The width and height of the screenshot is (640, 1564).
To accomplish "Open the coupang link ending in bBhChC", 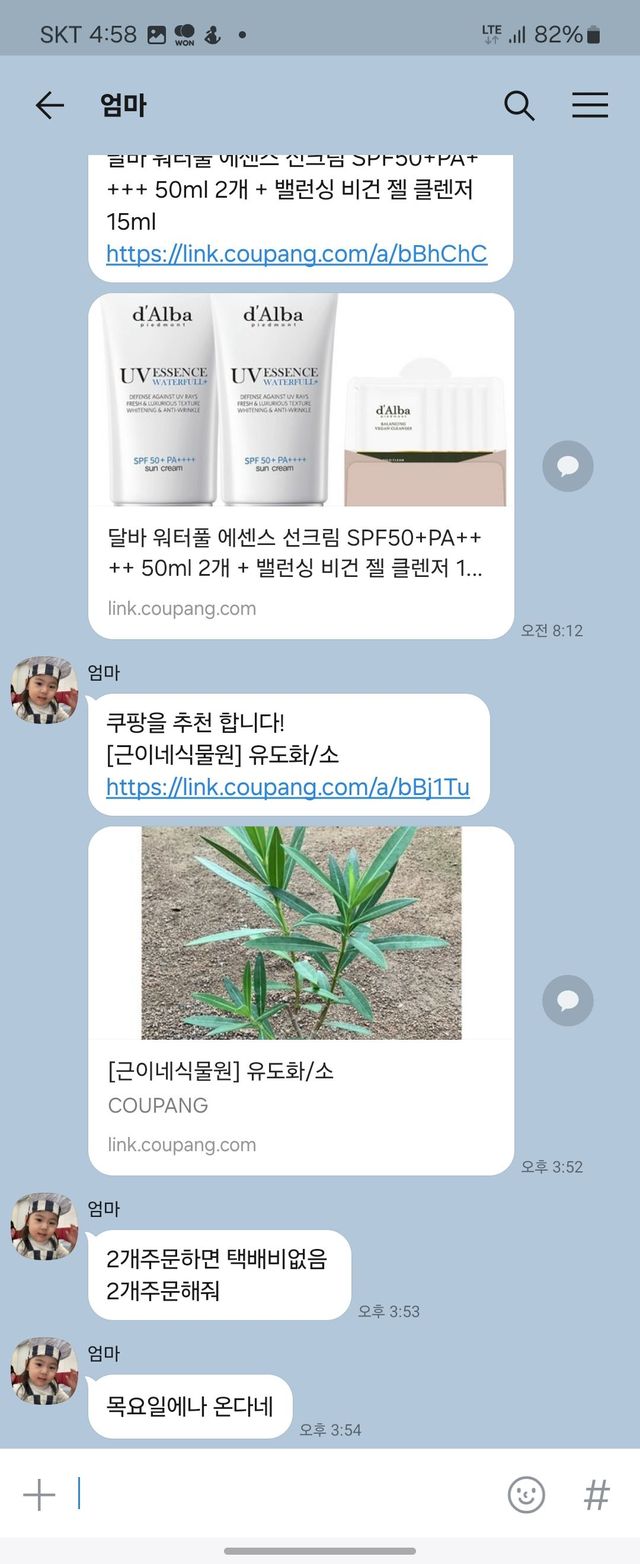I will (296, 254).
